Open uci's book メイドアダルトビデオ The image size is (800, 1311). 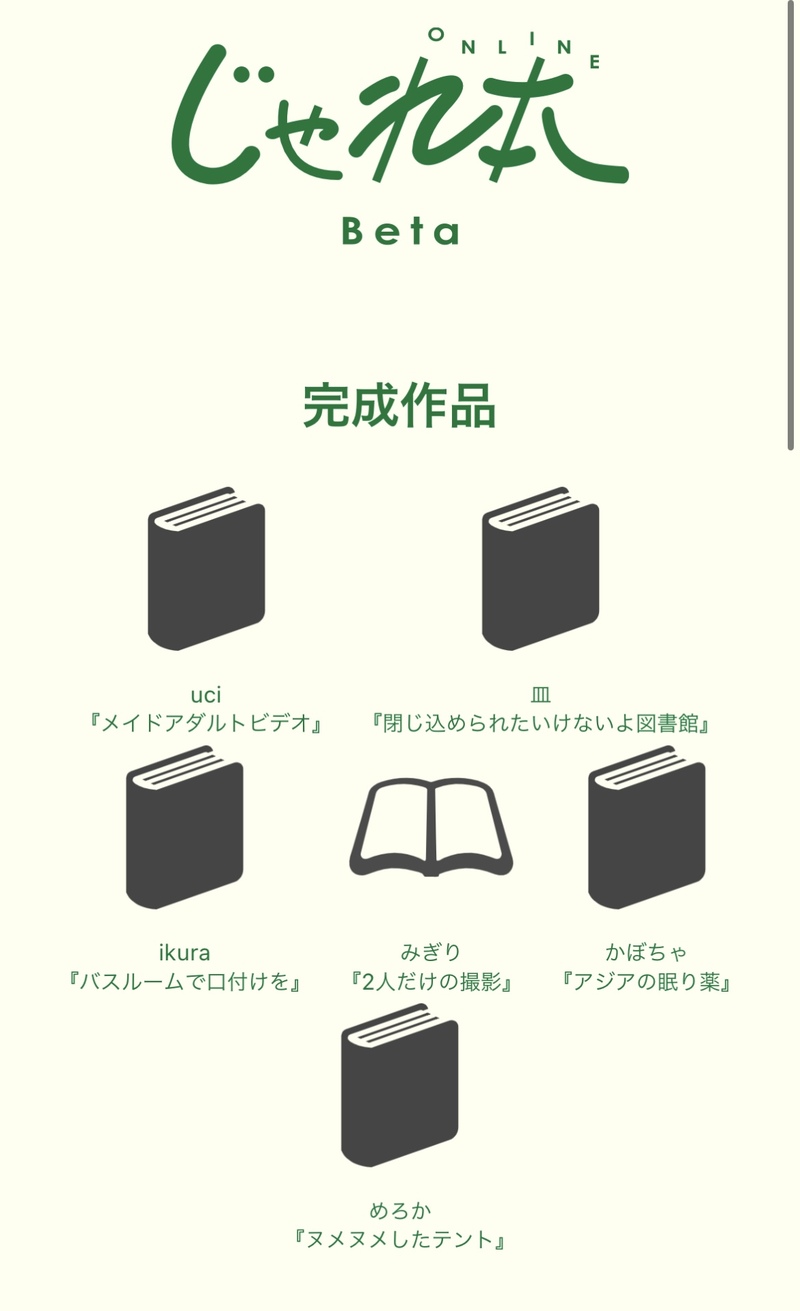pos(206,569)
